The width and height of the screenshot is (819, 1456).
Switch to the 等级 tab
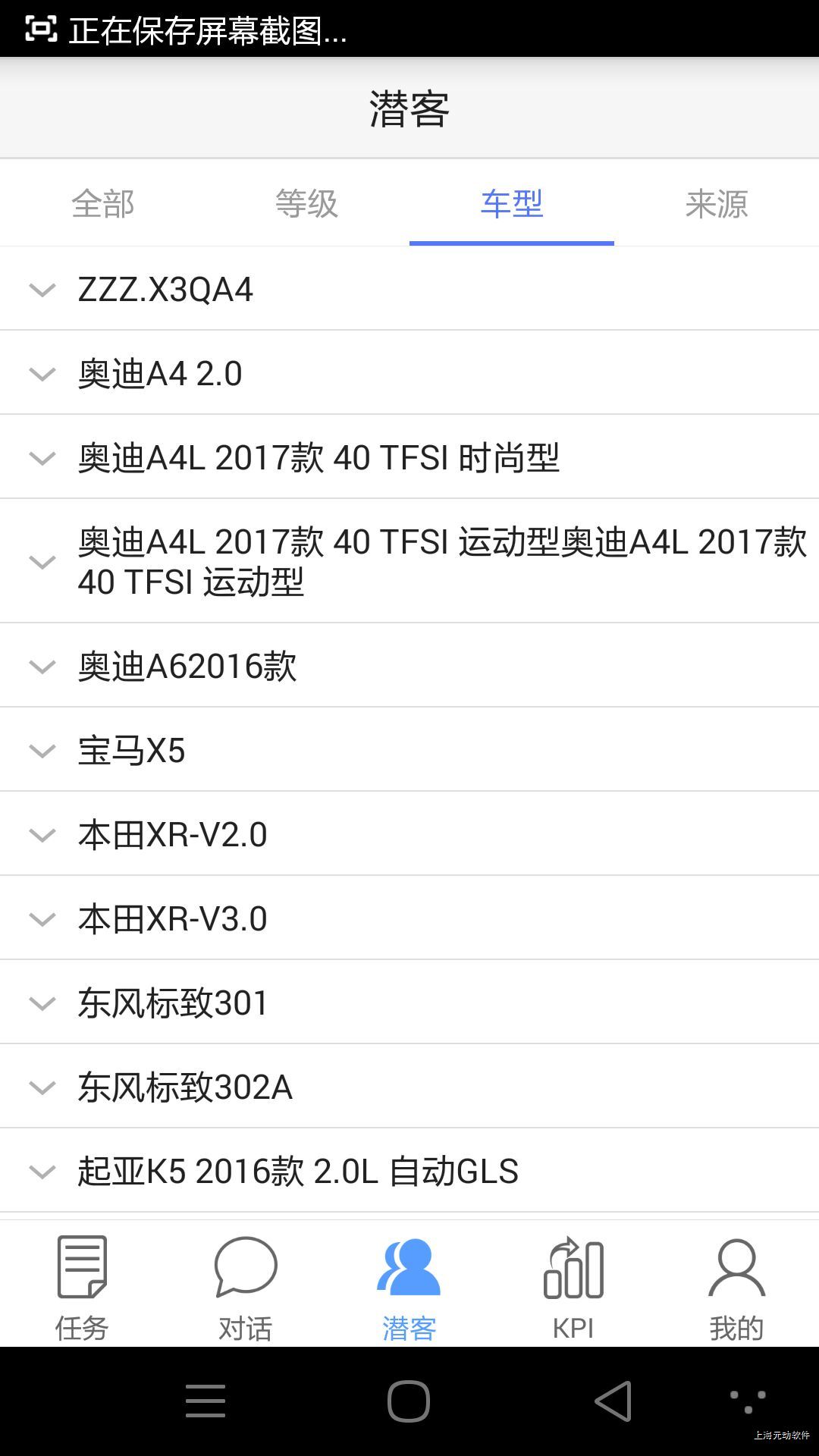click(x=306, y=203)
